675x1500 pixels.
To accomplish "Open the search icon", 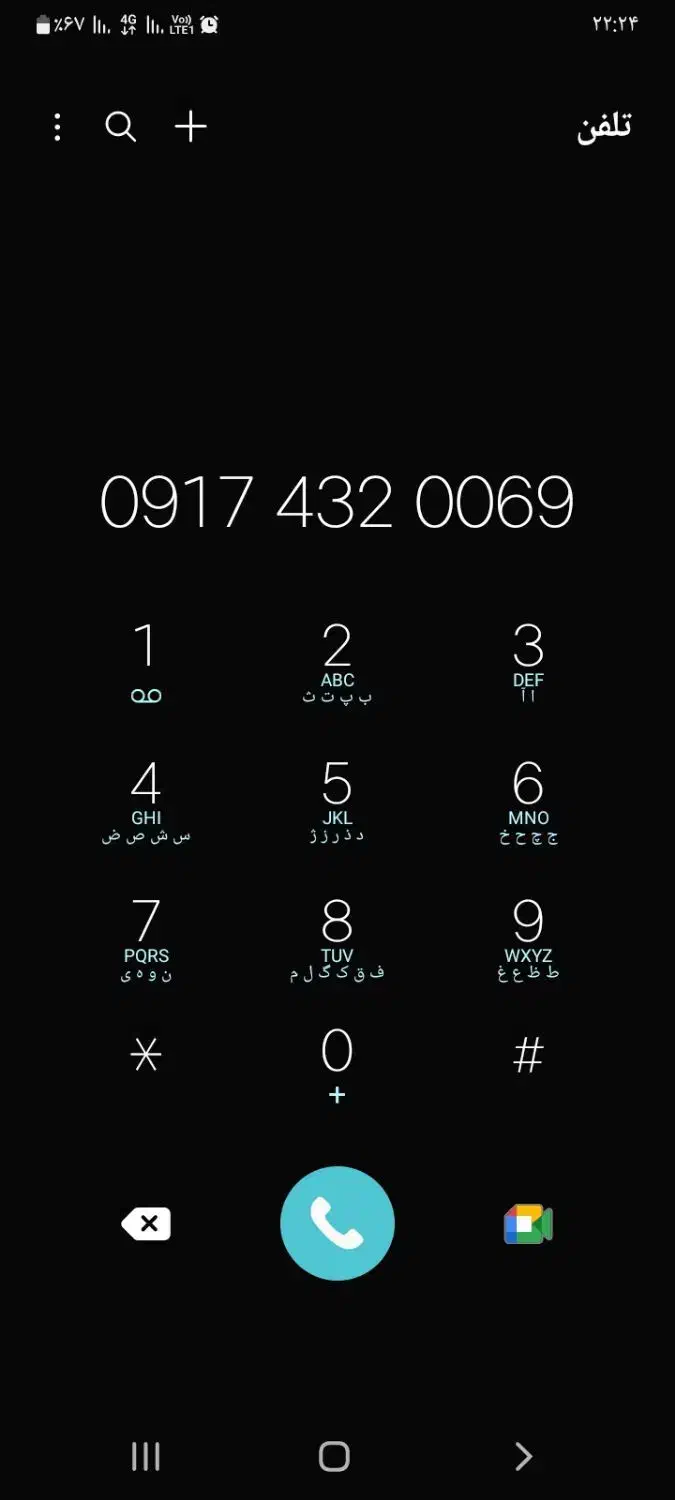I will pyautogui.click(x=121, y=127).
